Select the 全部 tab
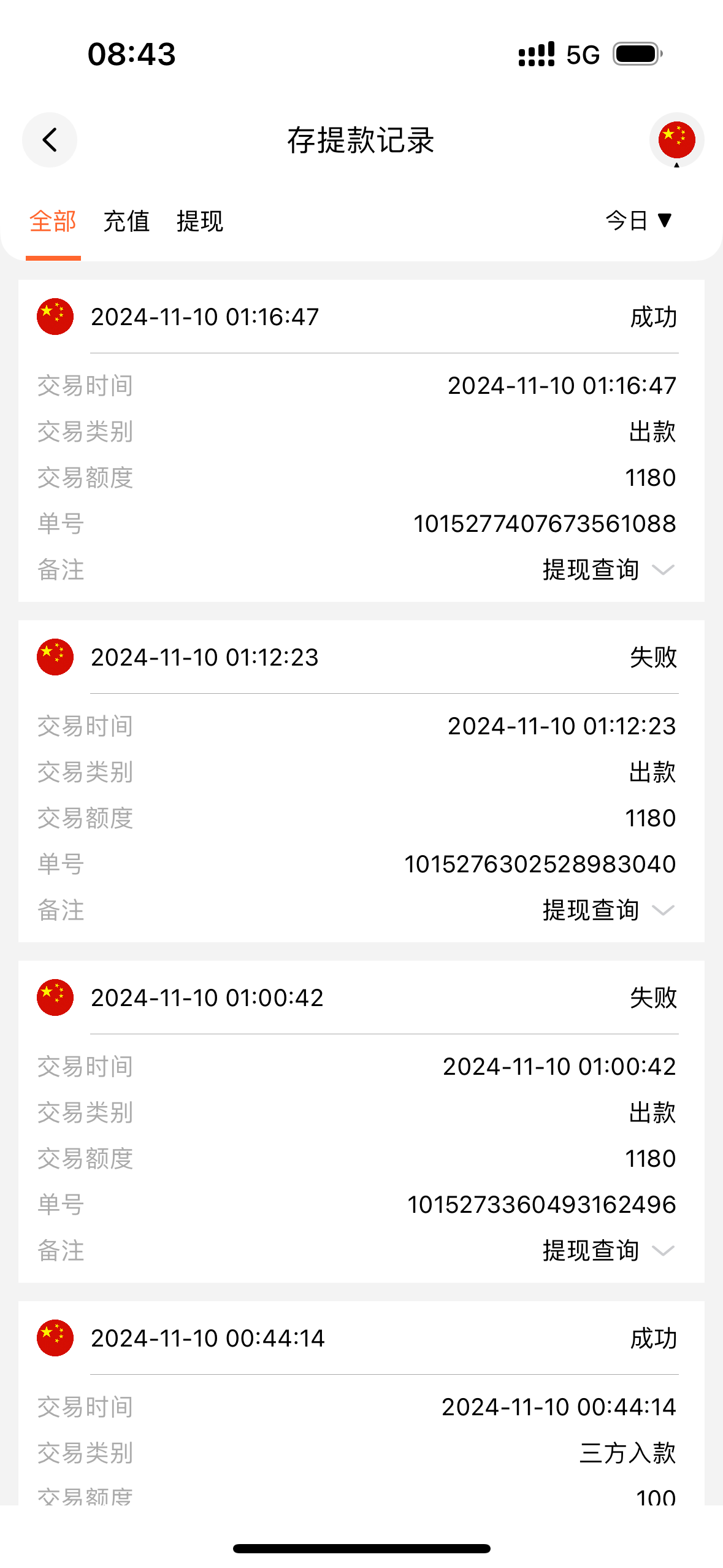The height and width of the screenshot is (1568, 723). coord(53,221)
